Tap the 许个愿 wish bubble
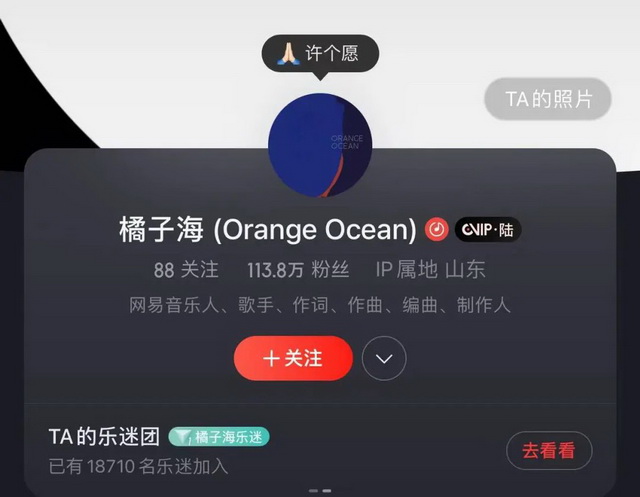The image size is (640, 497). [320, 53]
